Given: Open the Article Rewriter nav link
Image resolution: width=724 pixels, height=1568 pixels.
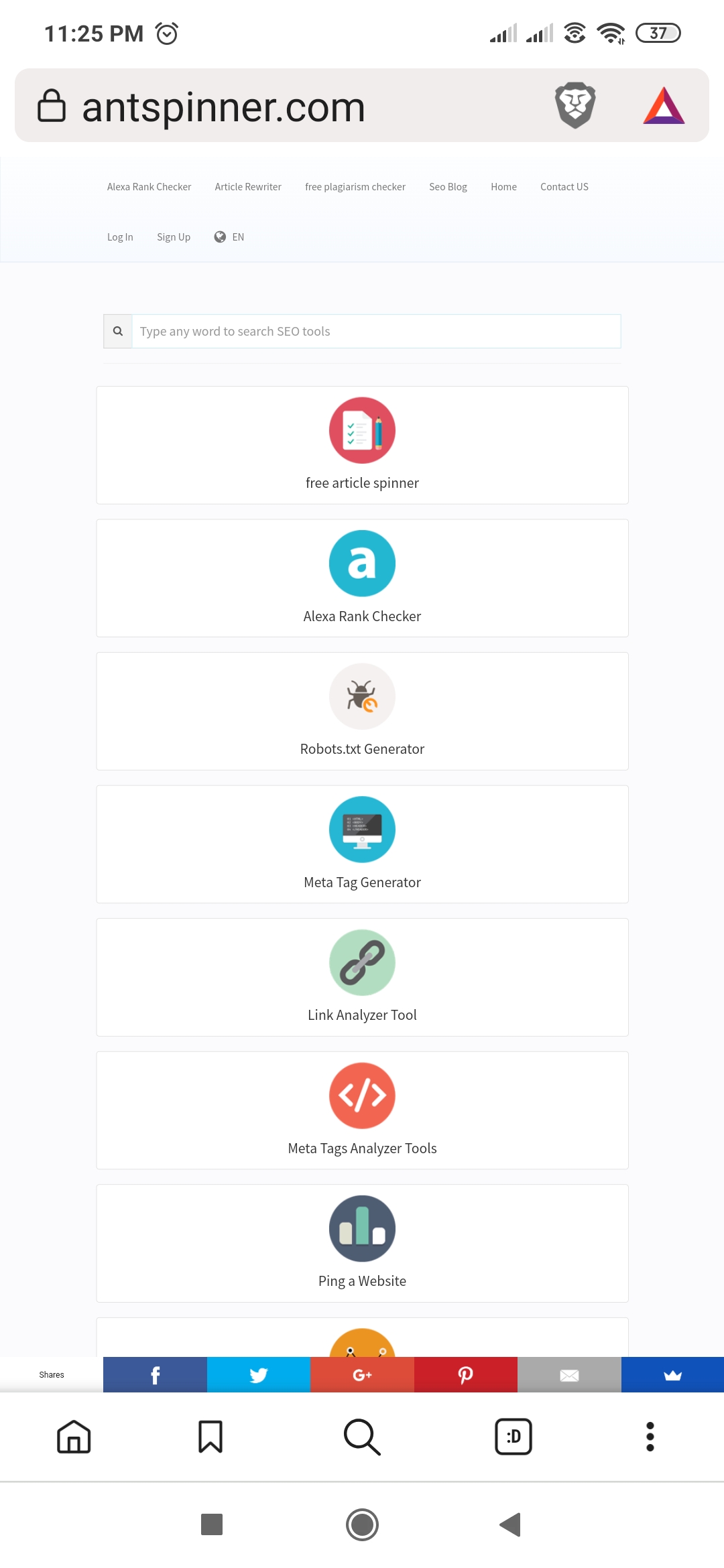Looking at the screenshot, I should click(248, 187).
